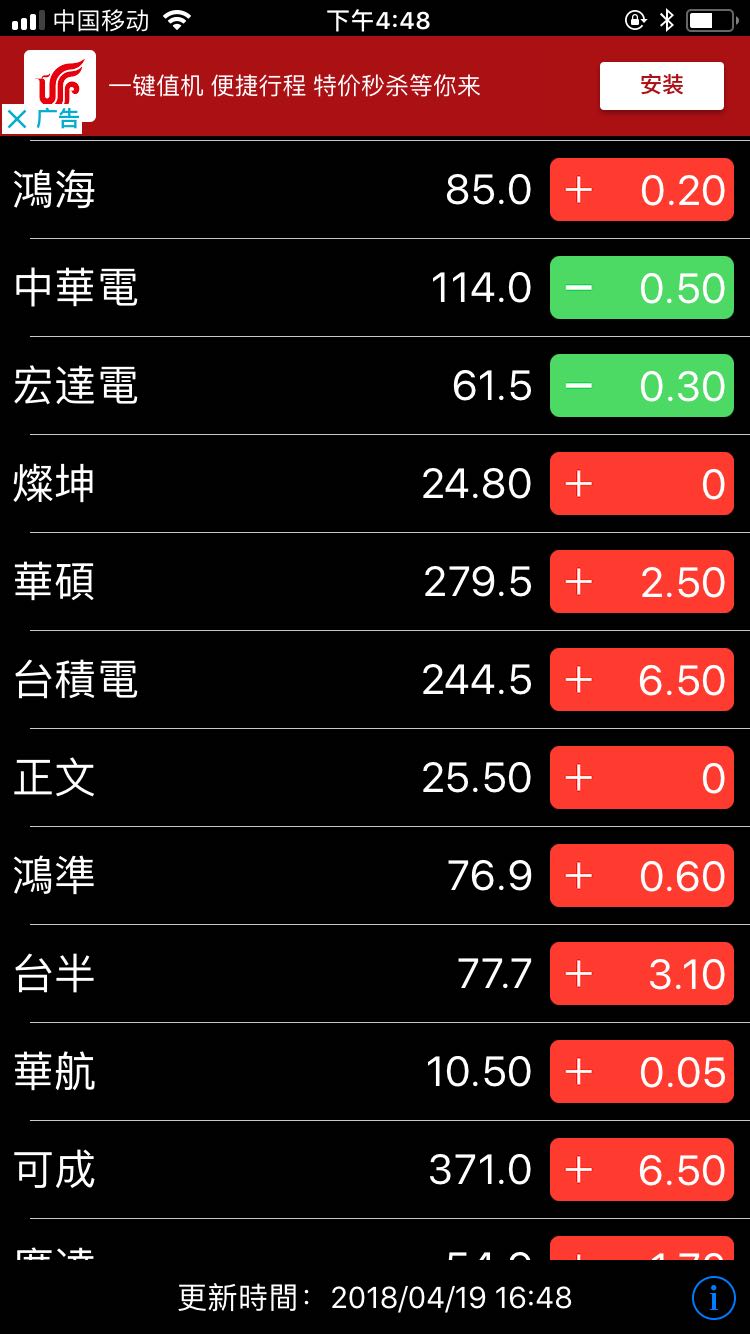Close the ad banner with X
The width and height of the screenshot is (750, 1334).
click(x=17, y=119)
